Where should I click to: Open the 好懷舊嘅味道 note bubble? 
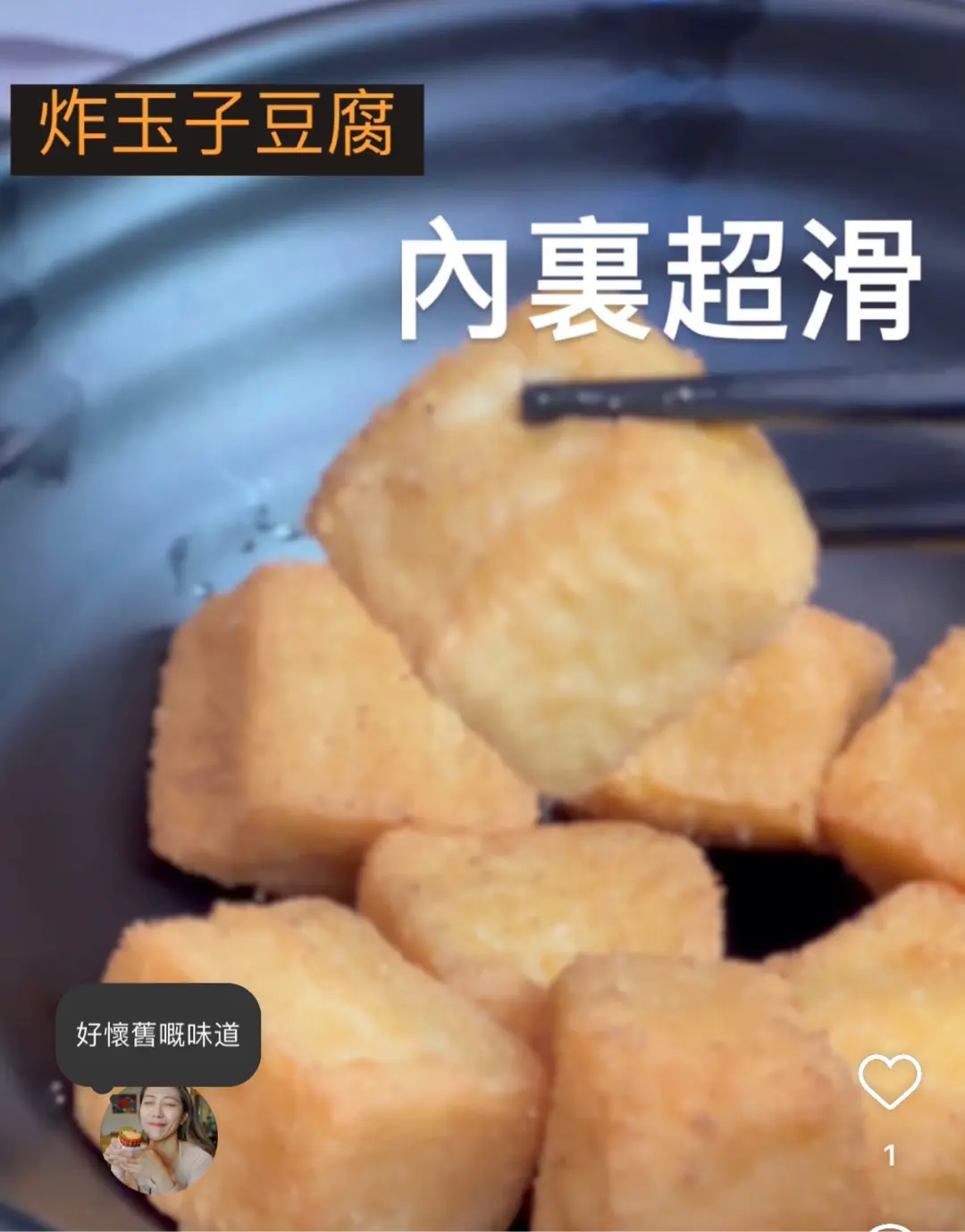click(x=158, y=1035)
